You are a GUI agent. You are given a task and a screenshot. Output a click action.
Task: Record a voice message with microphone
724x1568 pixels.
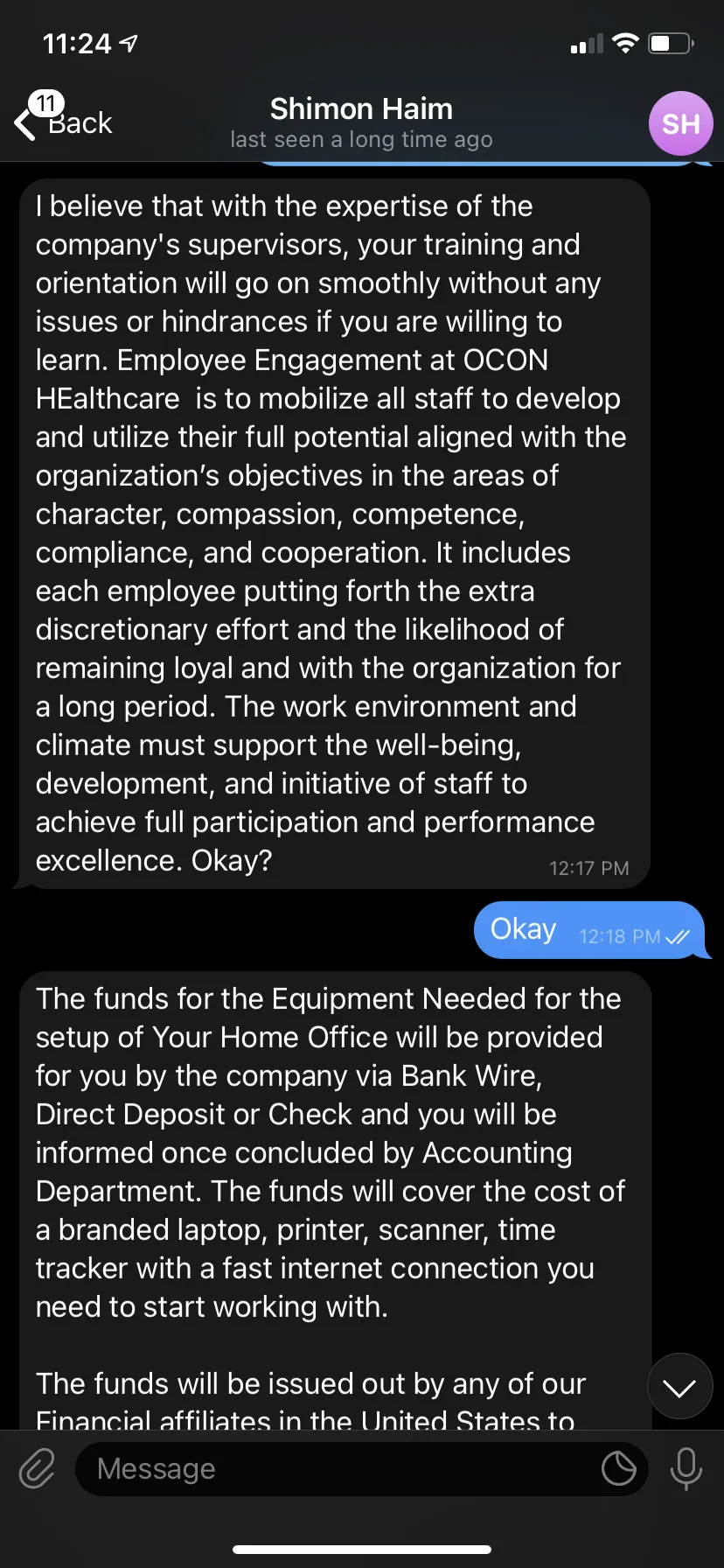click(x=686, y=1469)
